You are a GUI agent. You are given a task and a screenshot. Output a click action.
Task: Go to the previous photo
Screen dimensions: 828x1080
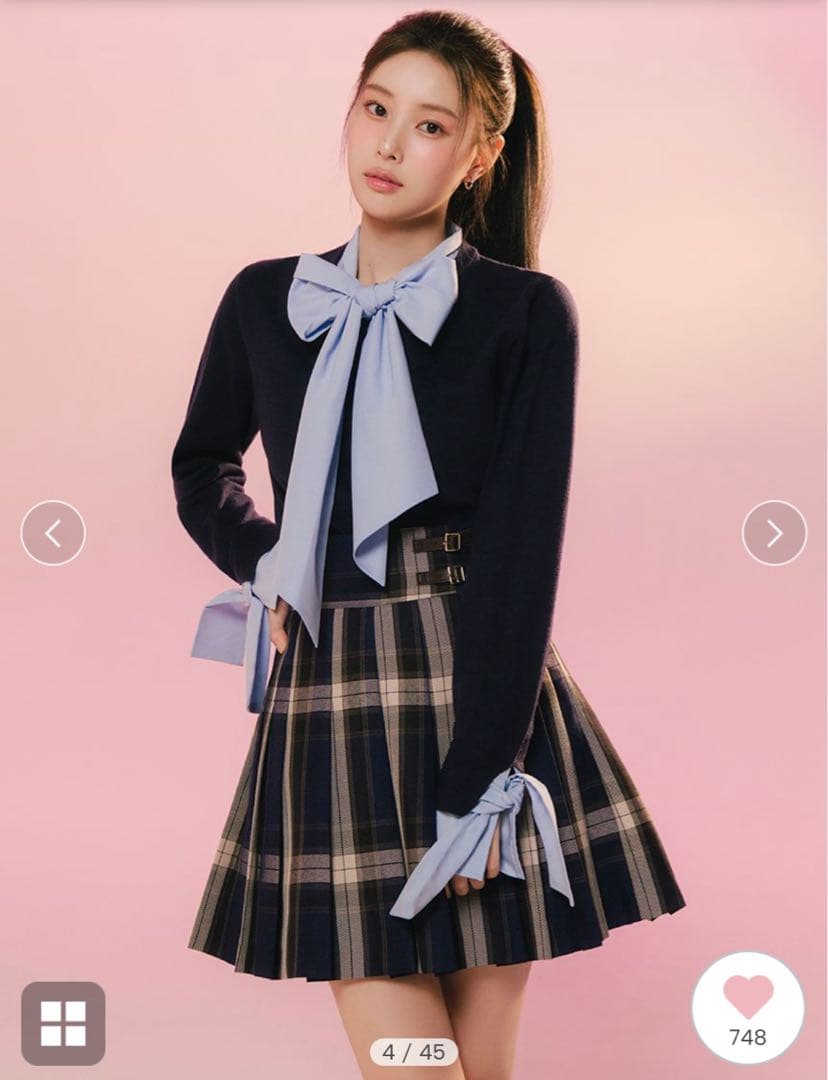tap(53, 533)
